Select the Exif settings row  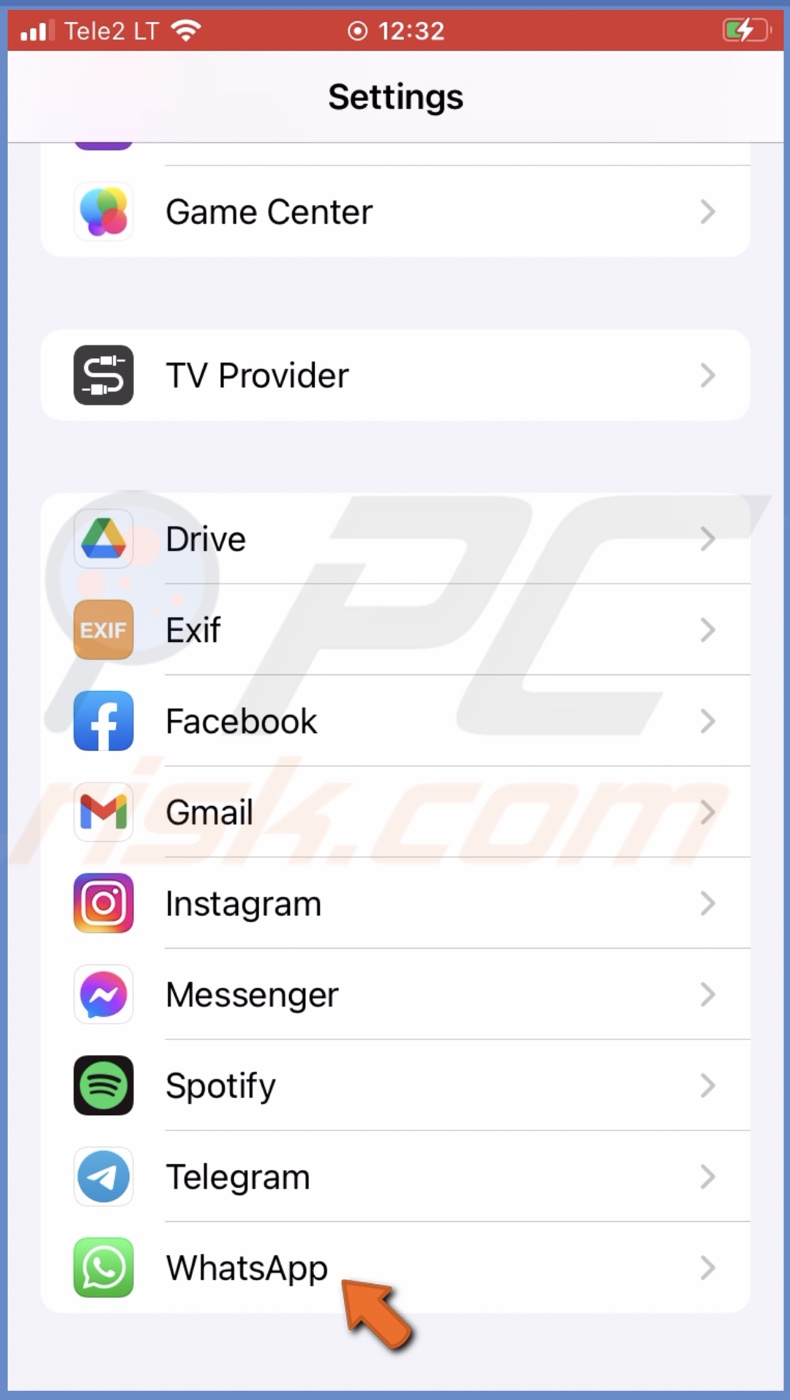395,630
